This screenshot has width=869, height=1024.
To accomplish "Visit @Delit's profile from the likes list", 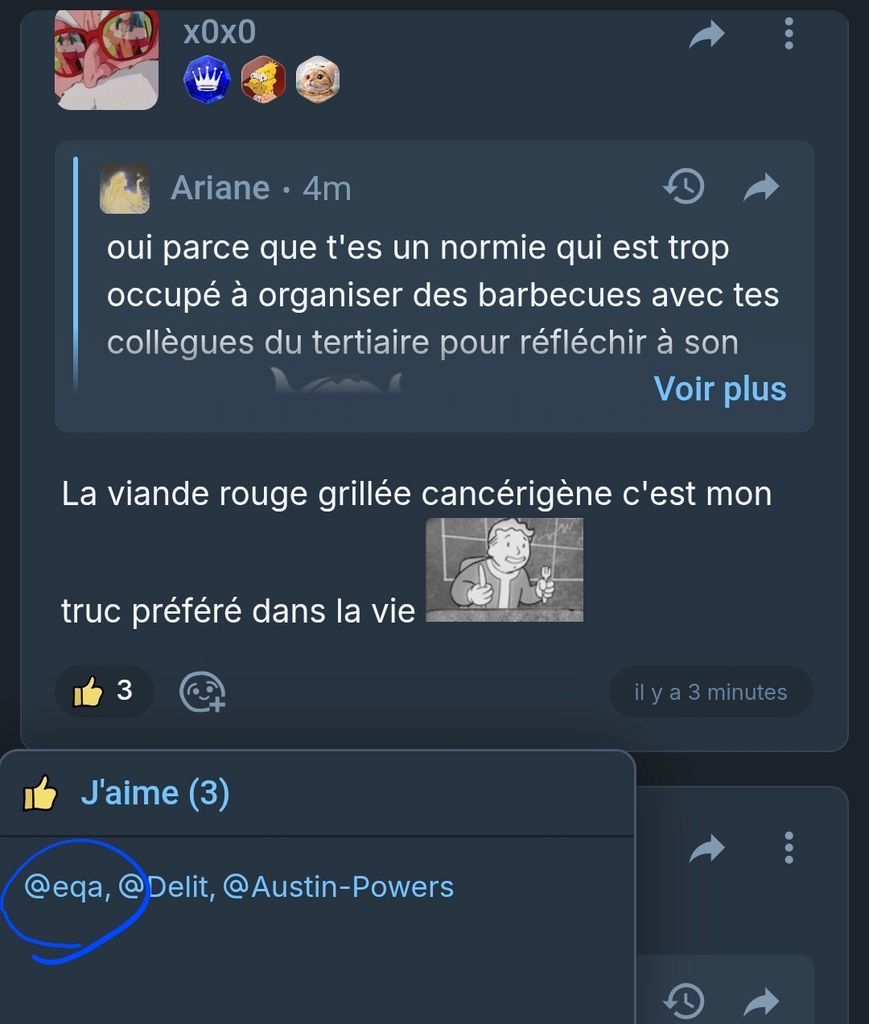I will tap(166, 886).
